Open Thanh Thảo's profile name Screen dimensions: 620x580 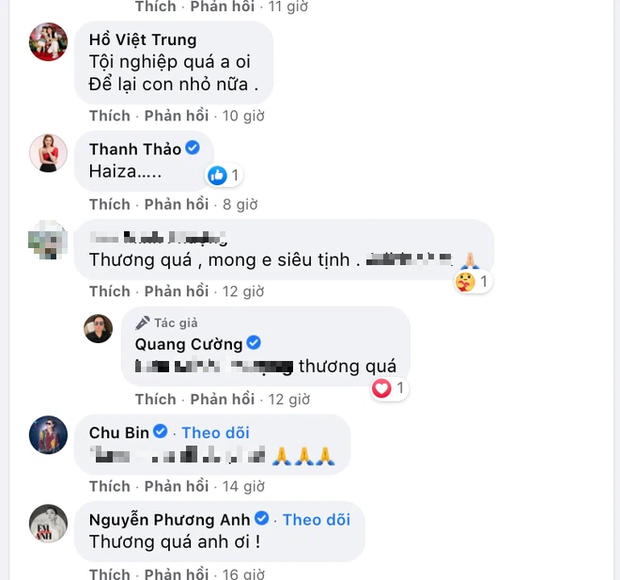(135, 149)
